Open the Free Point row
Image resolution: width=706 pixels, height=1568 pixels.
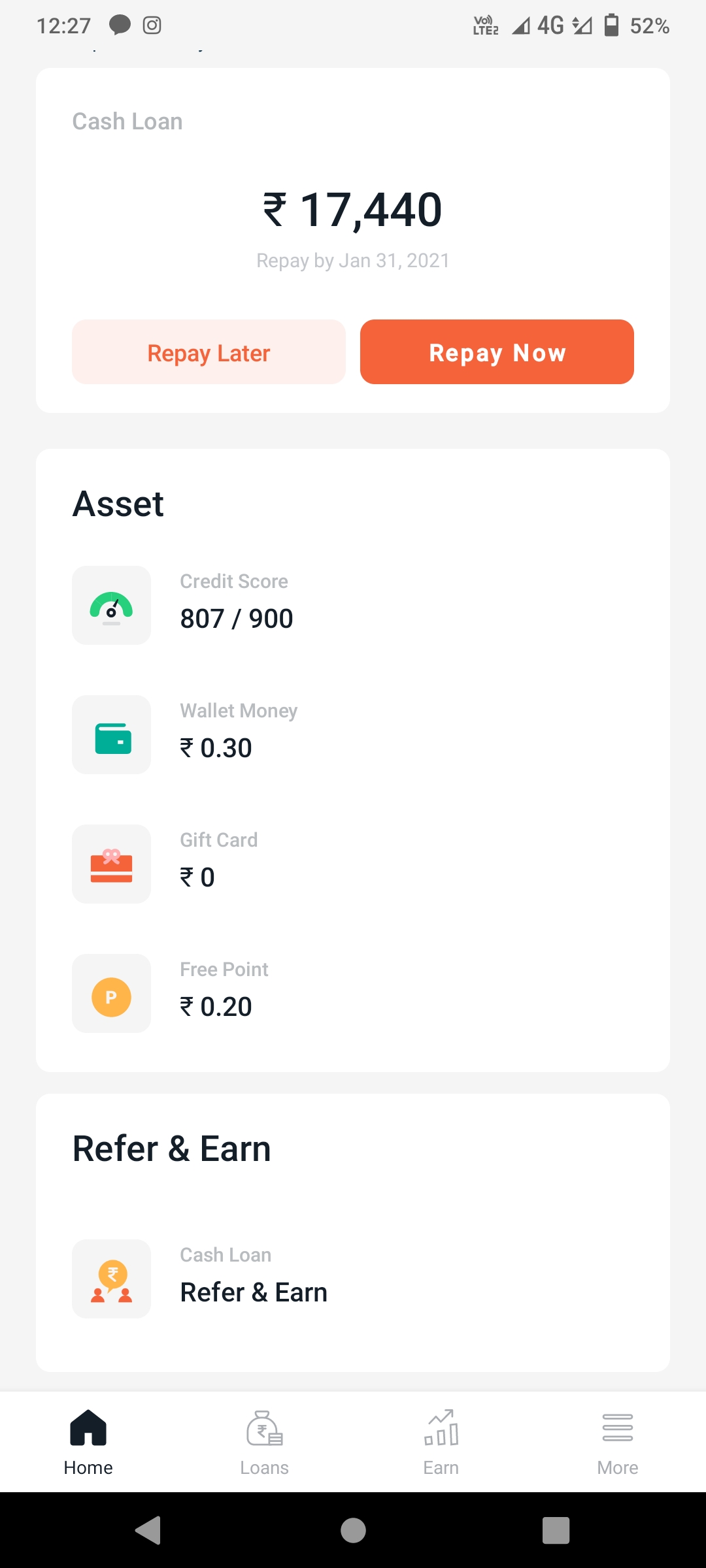tap(353, 993)
